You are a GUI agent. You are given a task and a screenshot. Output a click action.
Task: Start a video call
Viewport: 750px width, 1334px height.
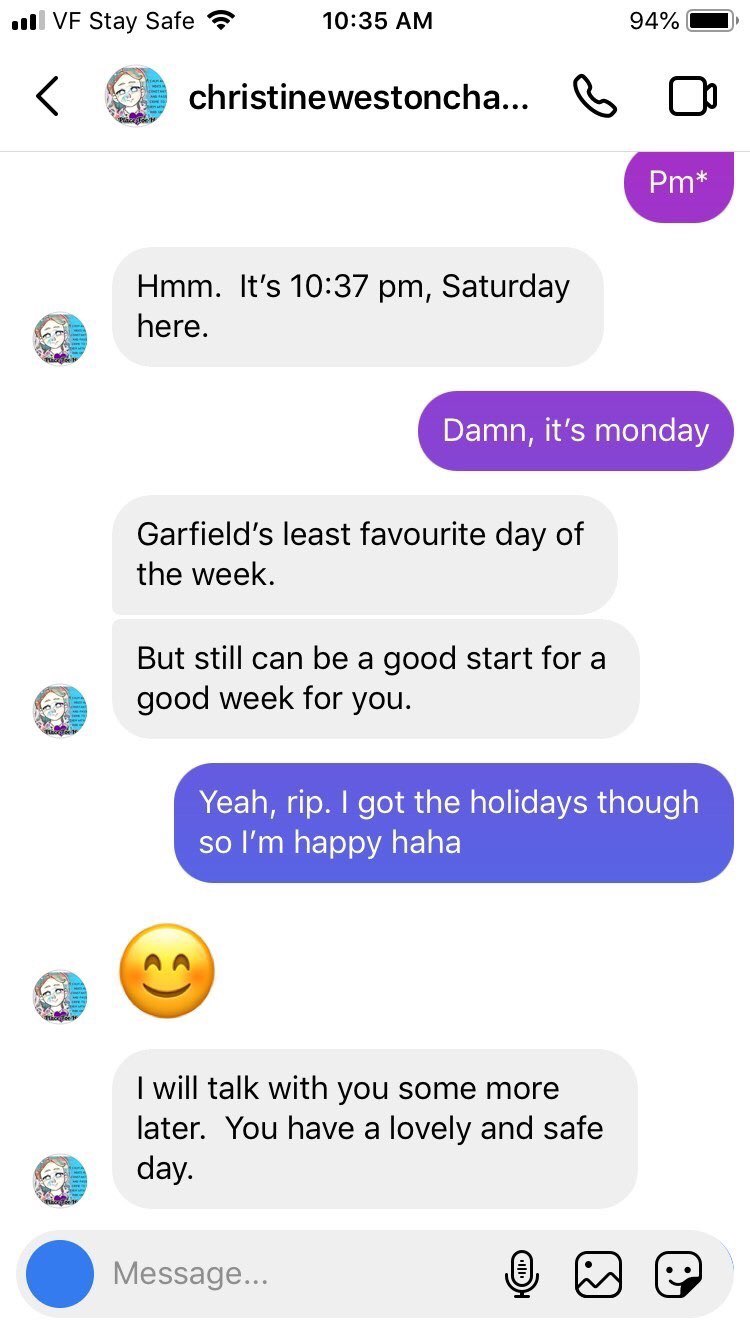click(x=692, y=96)
